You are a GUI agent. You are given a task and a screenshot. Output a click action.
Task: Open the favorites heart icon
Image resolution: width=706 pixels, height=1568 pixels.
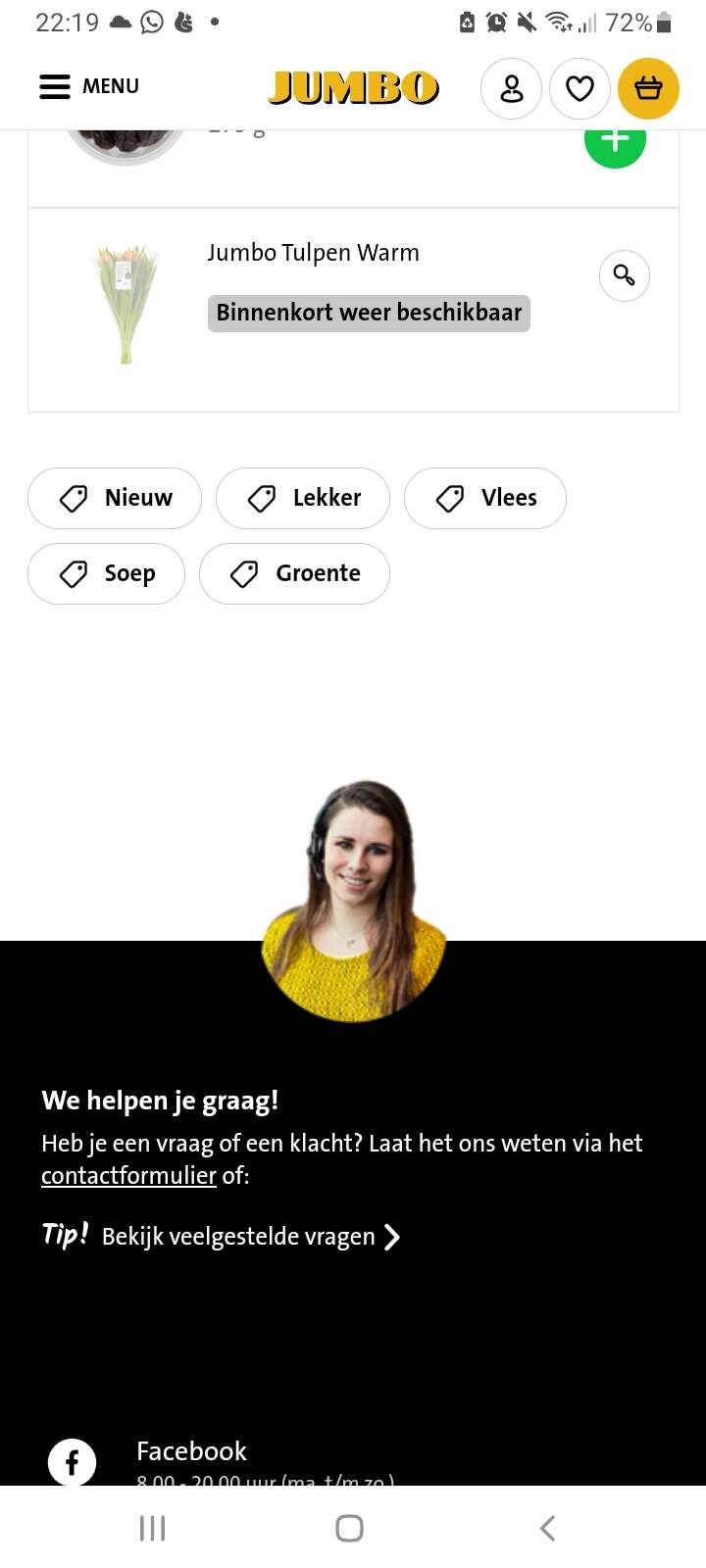580,89
